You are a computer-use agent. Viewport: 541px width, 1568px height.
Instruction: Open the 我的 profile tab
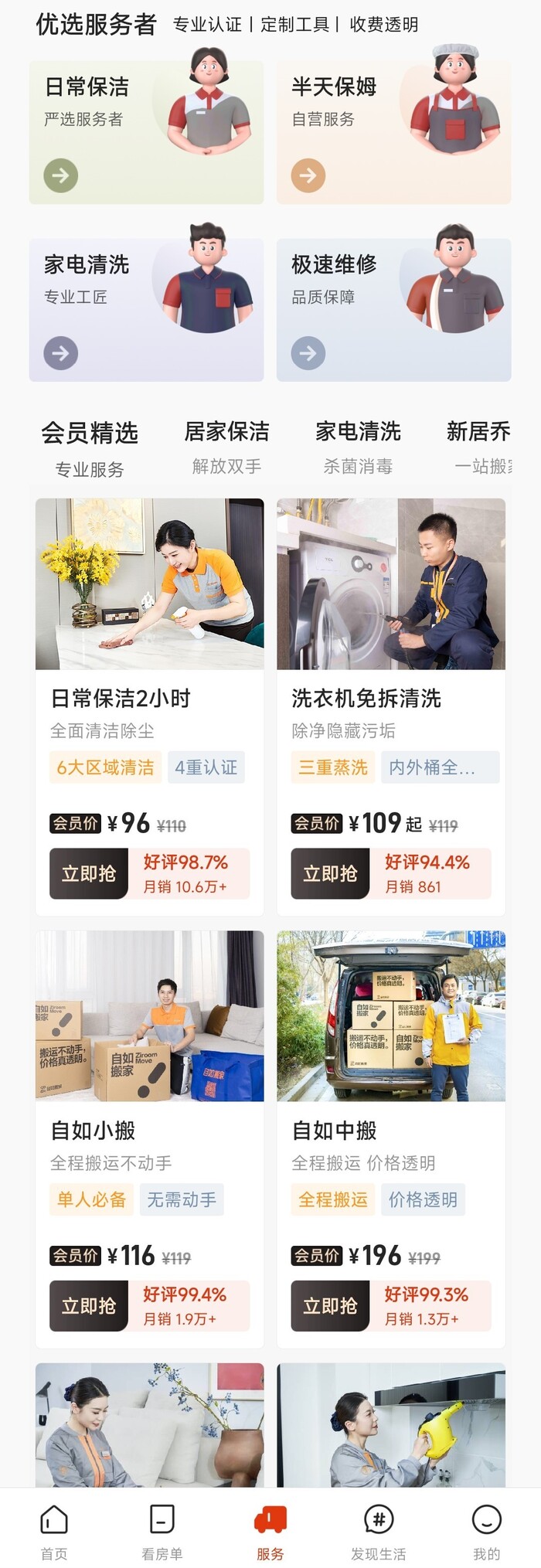(487, 1531)
